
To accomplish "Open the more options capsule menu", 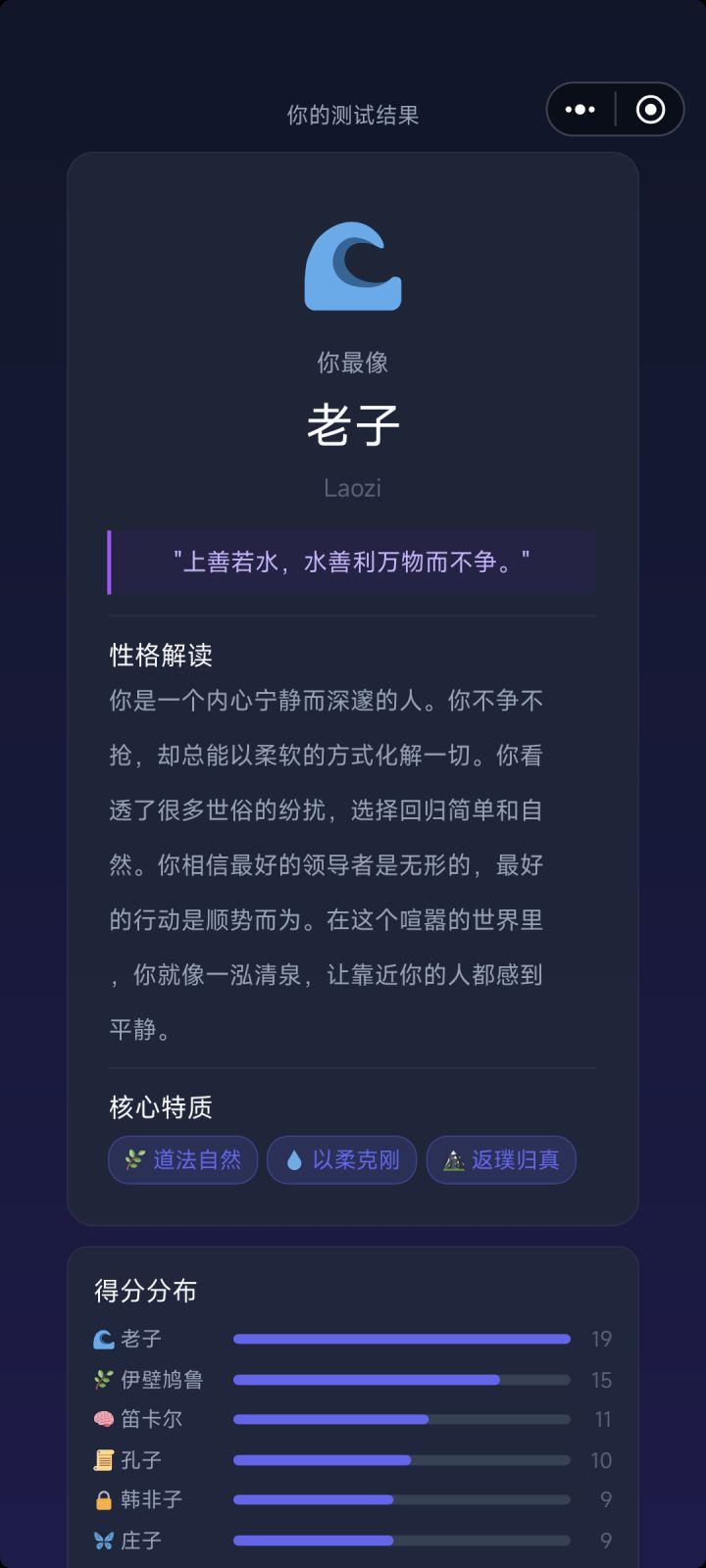I will pyautogui.click(x=578, y=111).
